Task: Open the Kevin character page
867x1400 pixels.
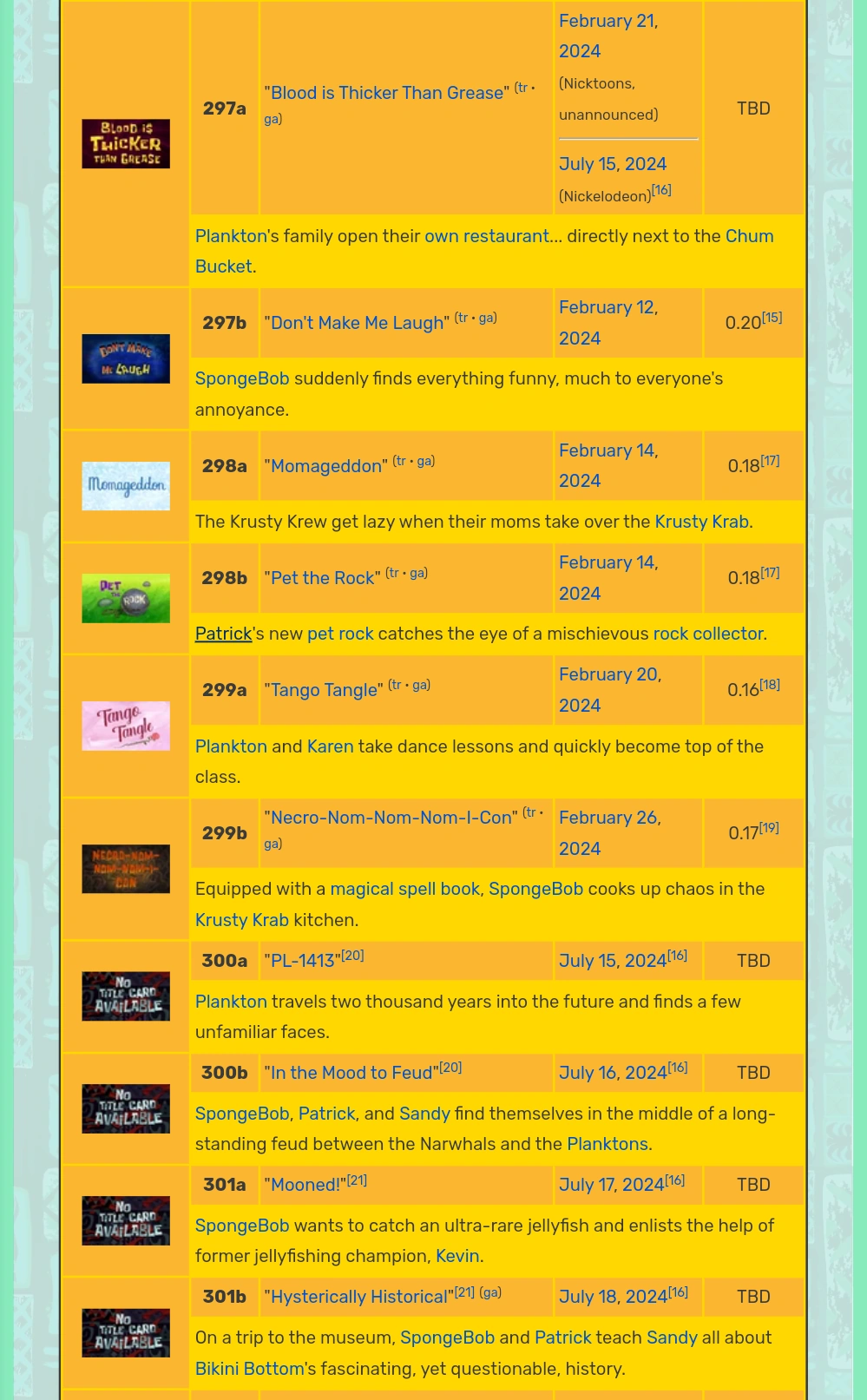Action: pyautogui.click(x=456, y=1256)
